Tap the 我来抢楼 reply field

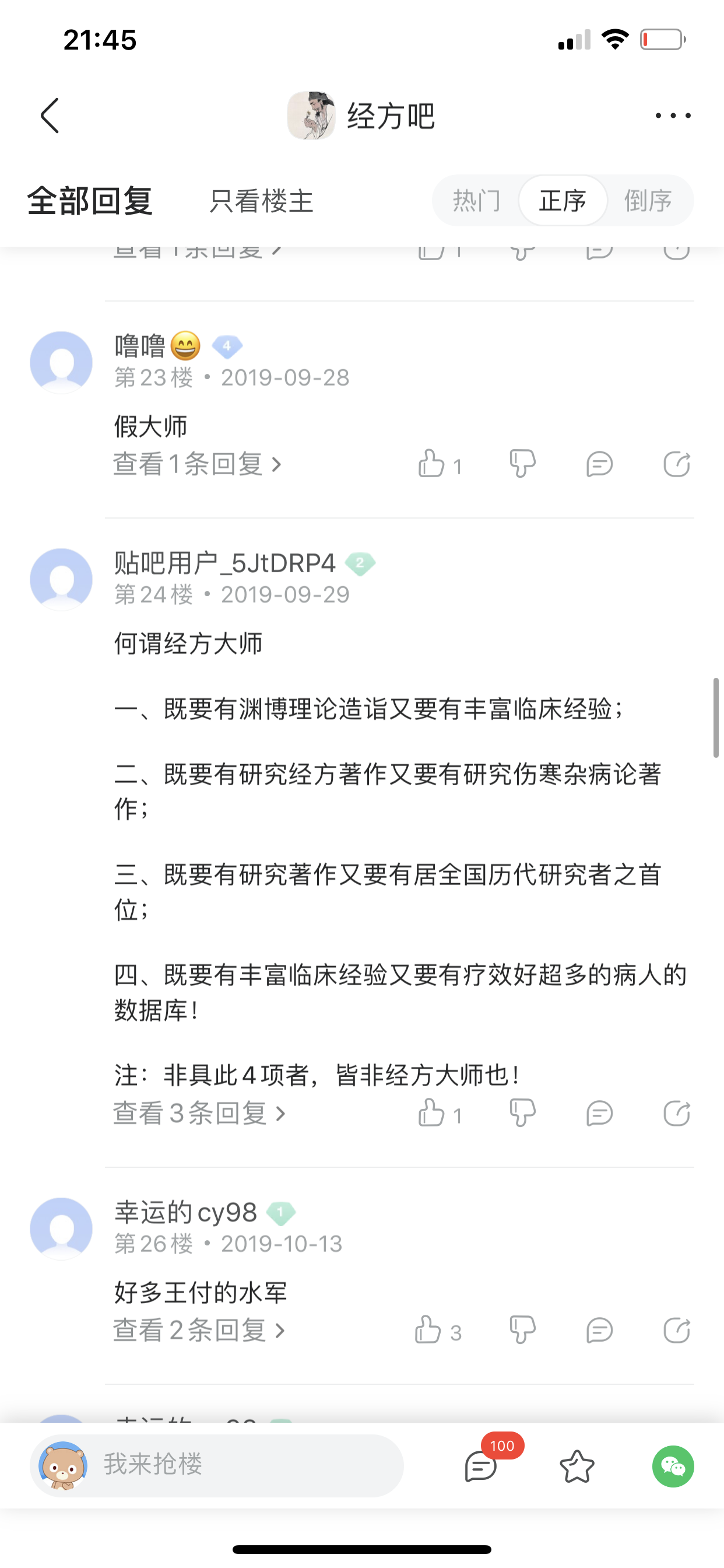pos(217,1465)
